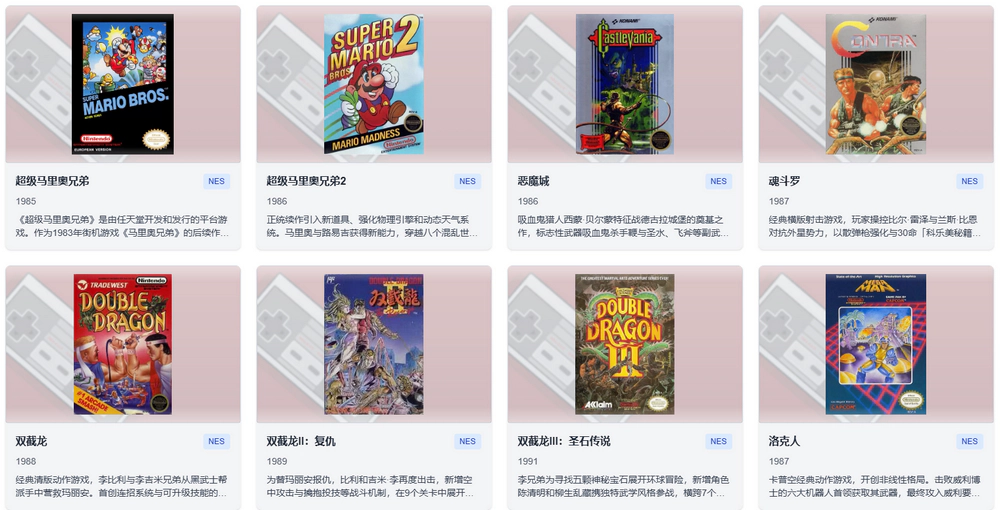Image resolution: width=1000 pixels, height=510 pixels.
Task: Select the 双截龙II：复仇 game card
Action: (373, 344)
